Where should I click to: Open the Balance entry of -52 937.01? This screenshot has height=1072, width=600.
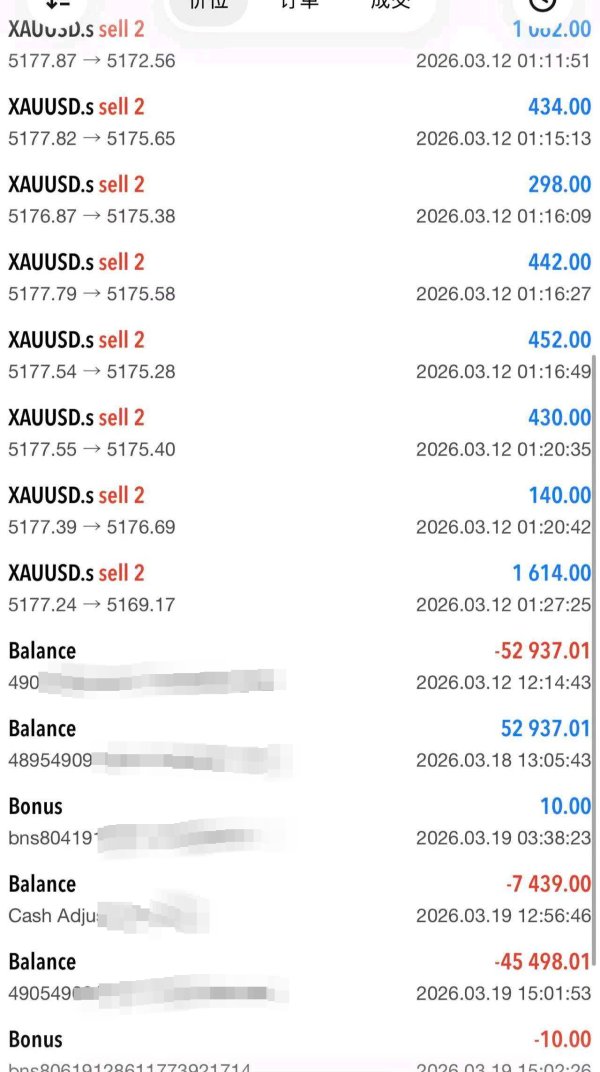300,666
